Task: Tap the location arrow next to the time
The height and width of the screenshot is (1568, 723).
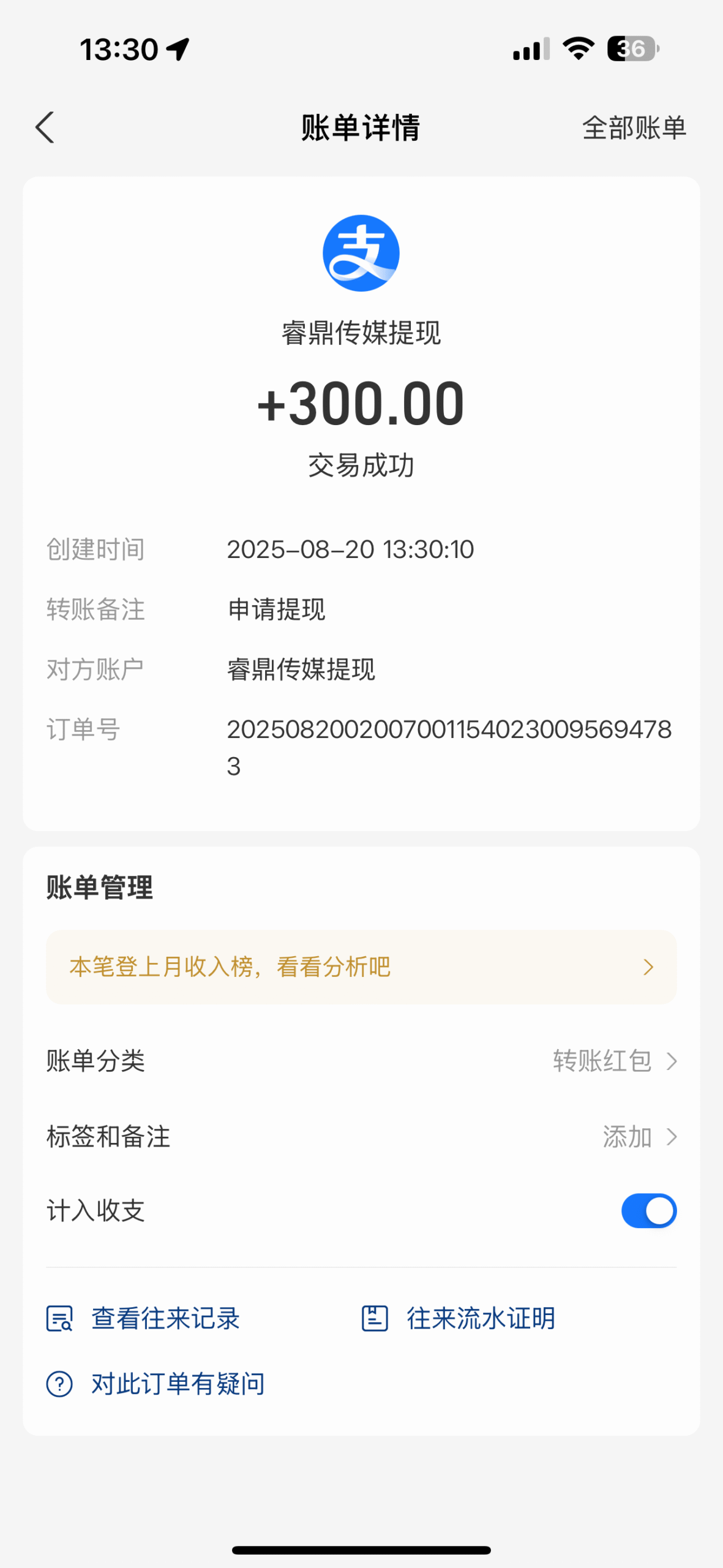Action: coord(177,50)
